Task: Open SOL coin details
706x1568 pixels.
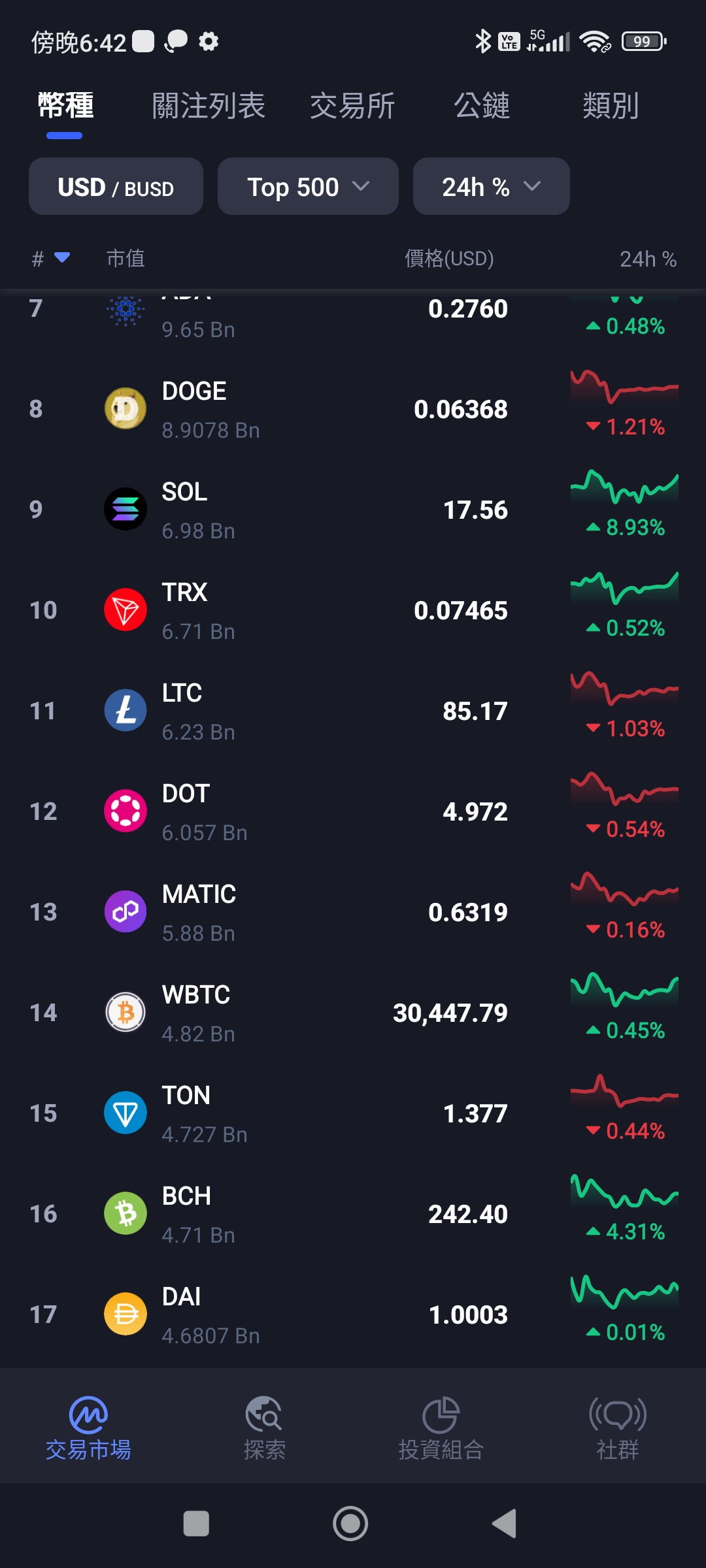Action: click(353, 510)
